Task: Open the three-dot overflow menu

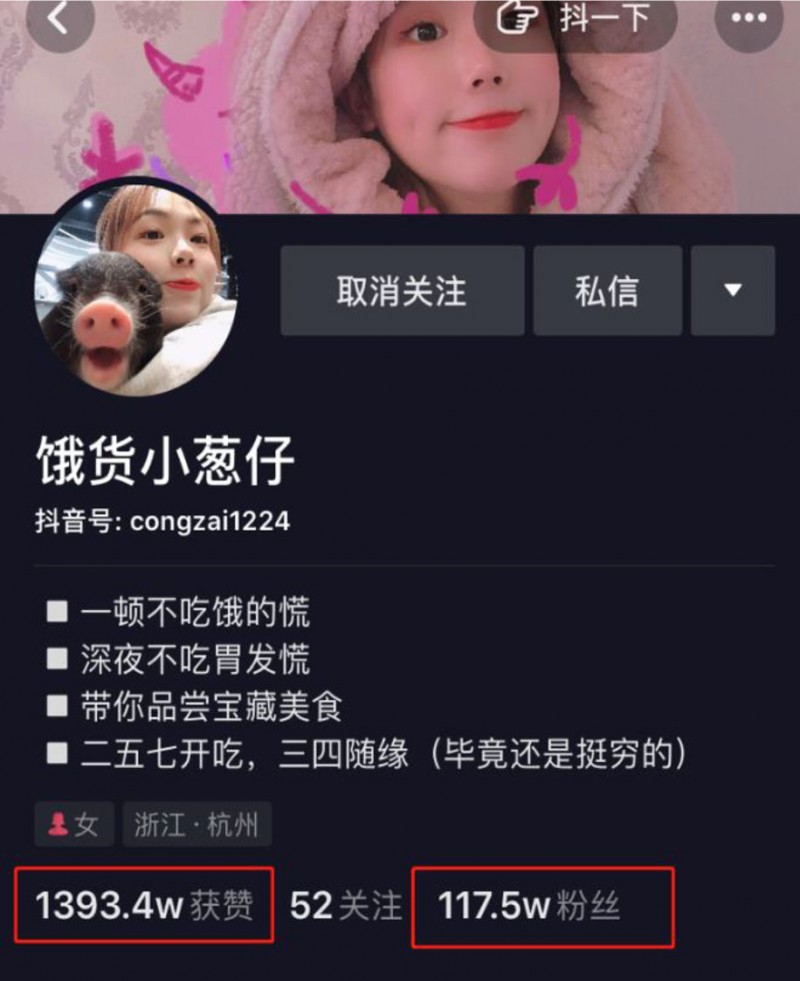Action: click(x=749, y=18)
